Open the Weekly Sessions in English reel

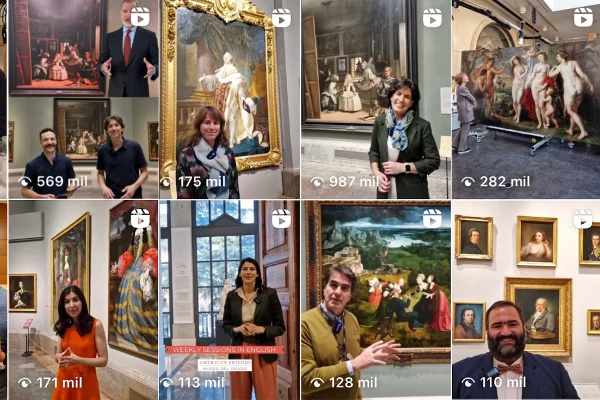coord(227,300)
